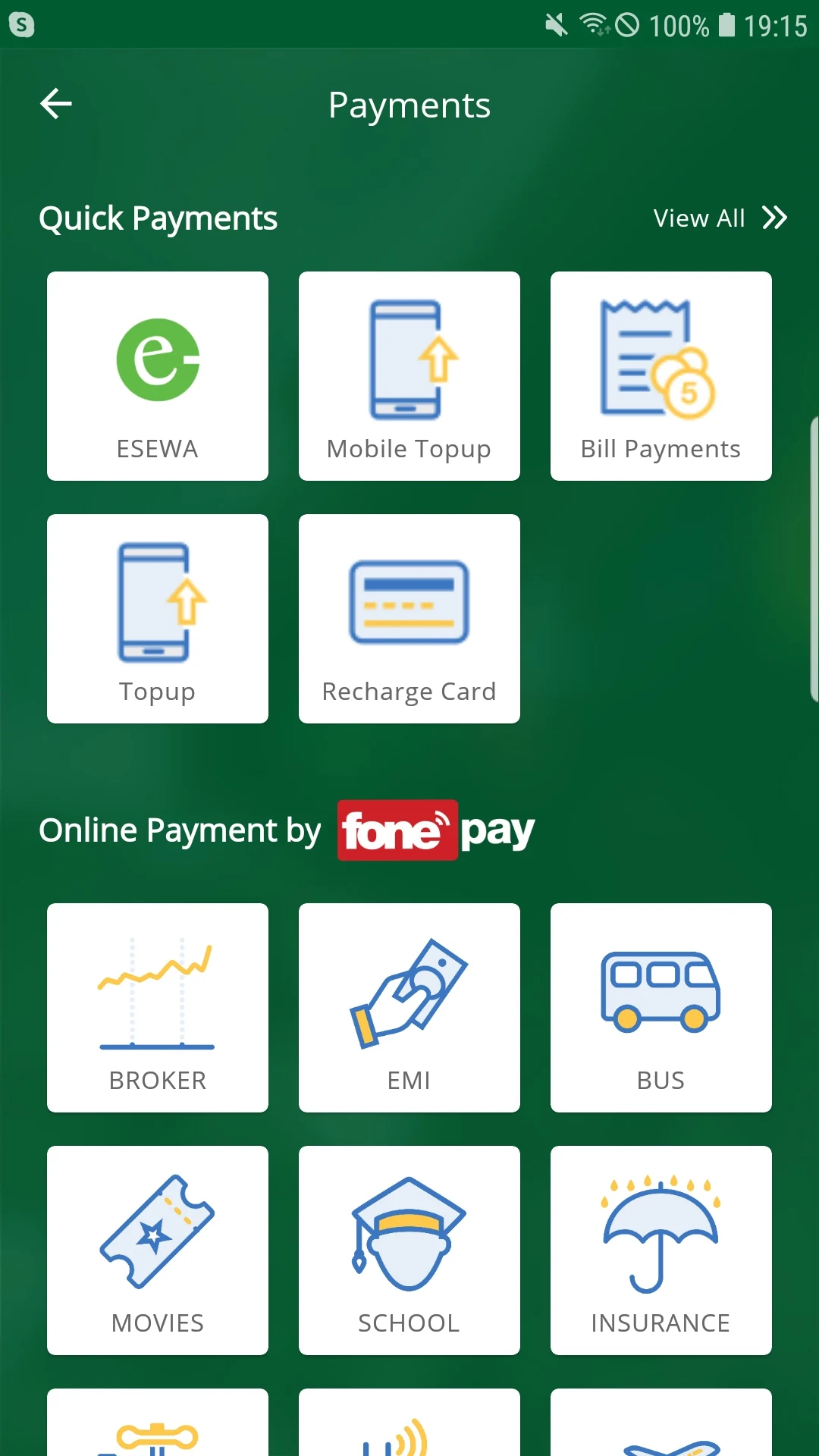Open Recharge Card
The width and height of the screenshot is (819, 1456).
coord(409,619)
